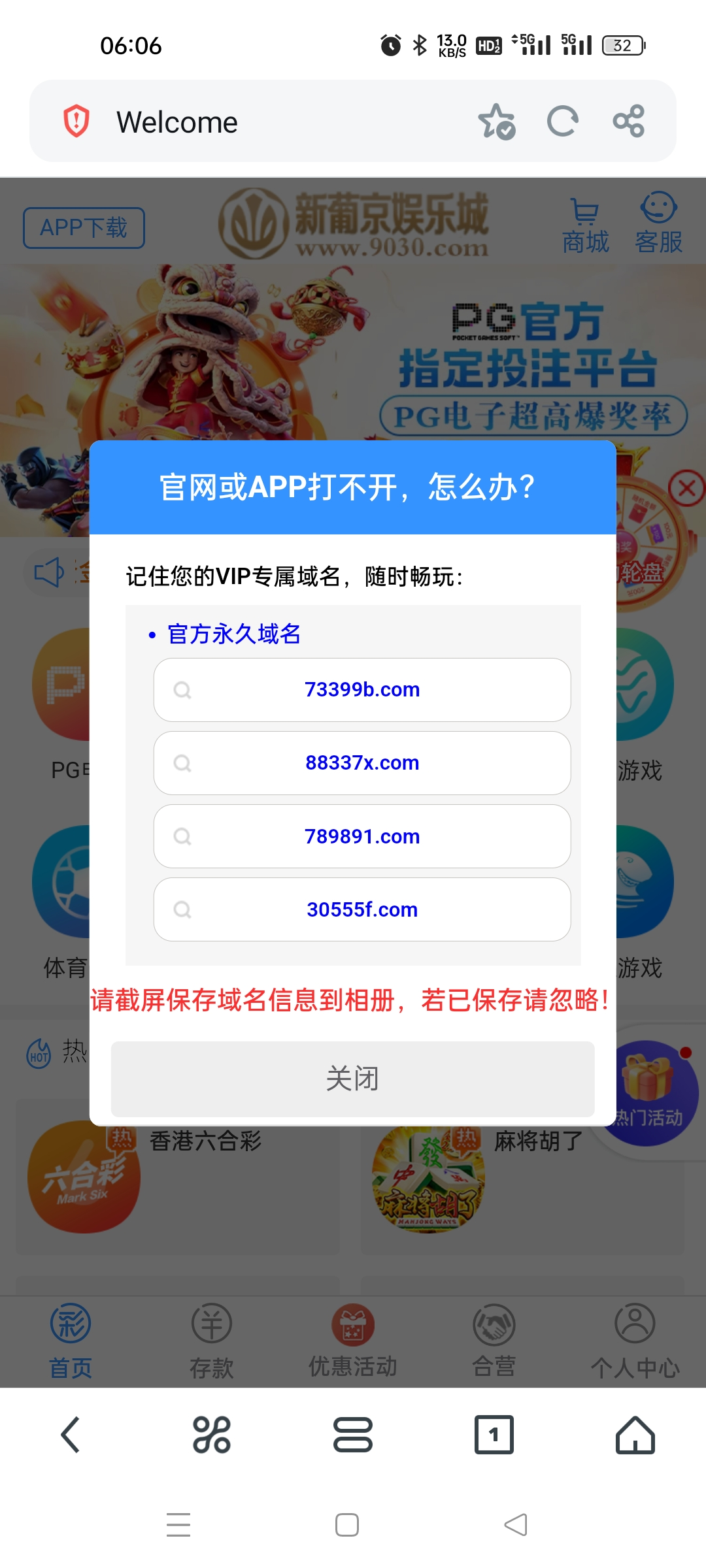Viewport: 706px width, 1568px height.
Task: Go back in the browser
Action: pos(71,1435)
